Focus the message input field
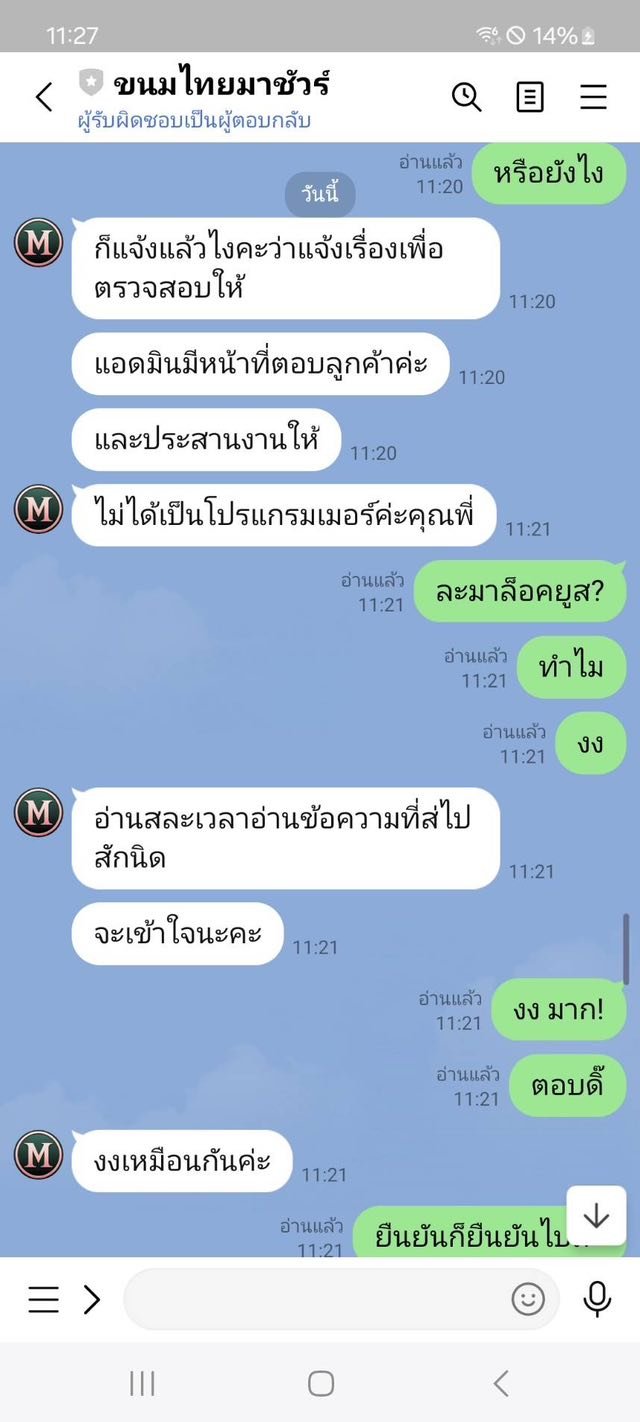 point(310,1299)
